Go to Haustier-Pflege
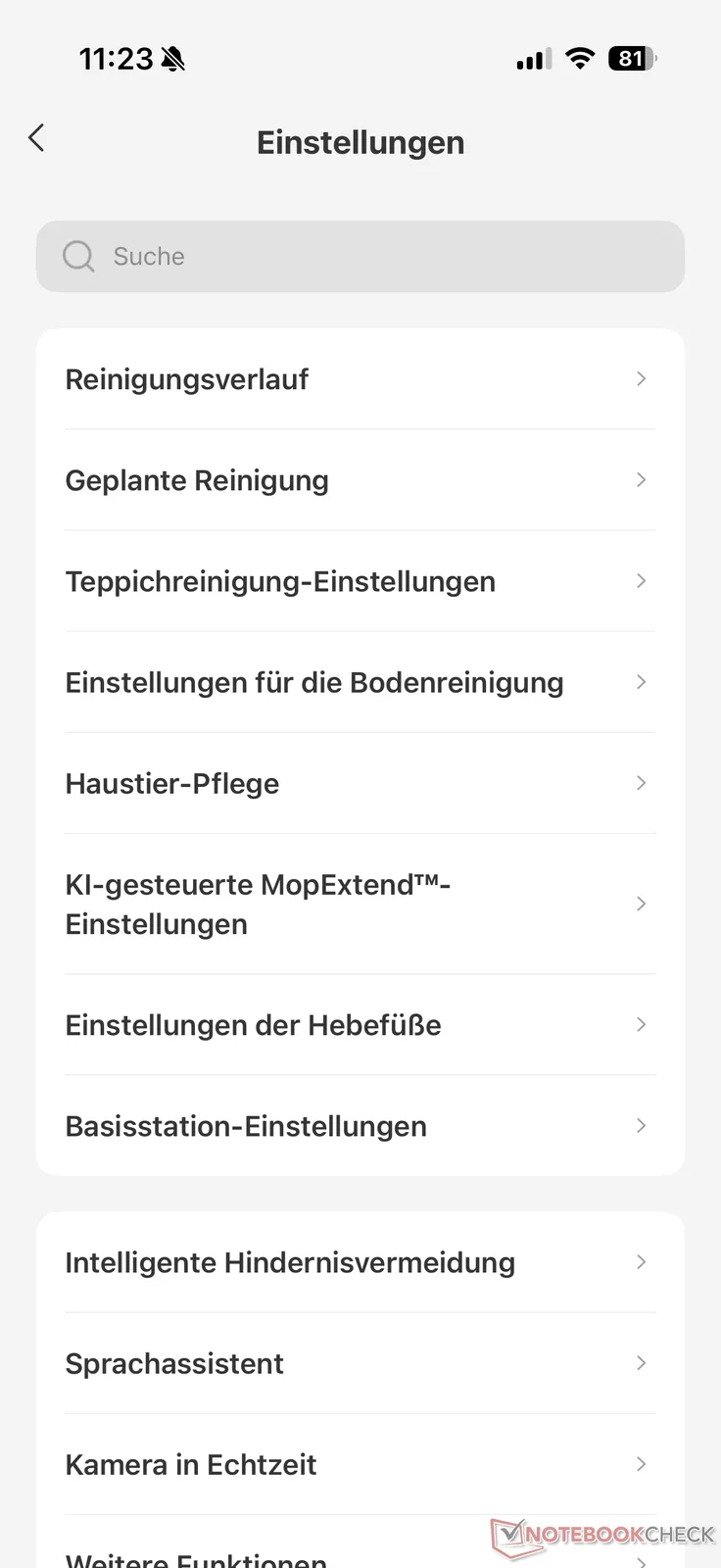Screen dimensions: 721x1568 (x=360, y=783)
